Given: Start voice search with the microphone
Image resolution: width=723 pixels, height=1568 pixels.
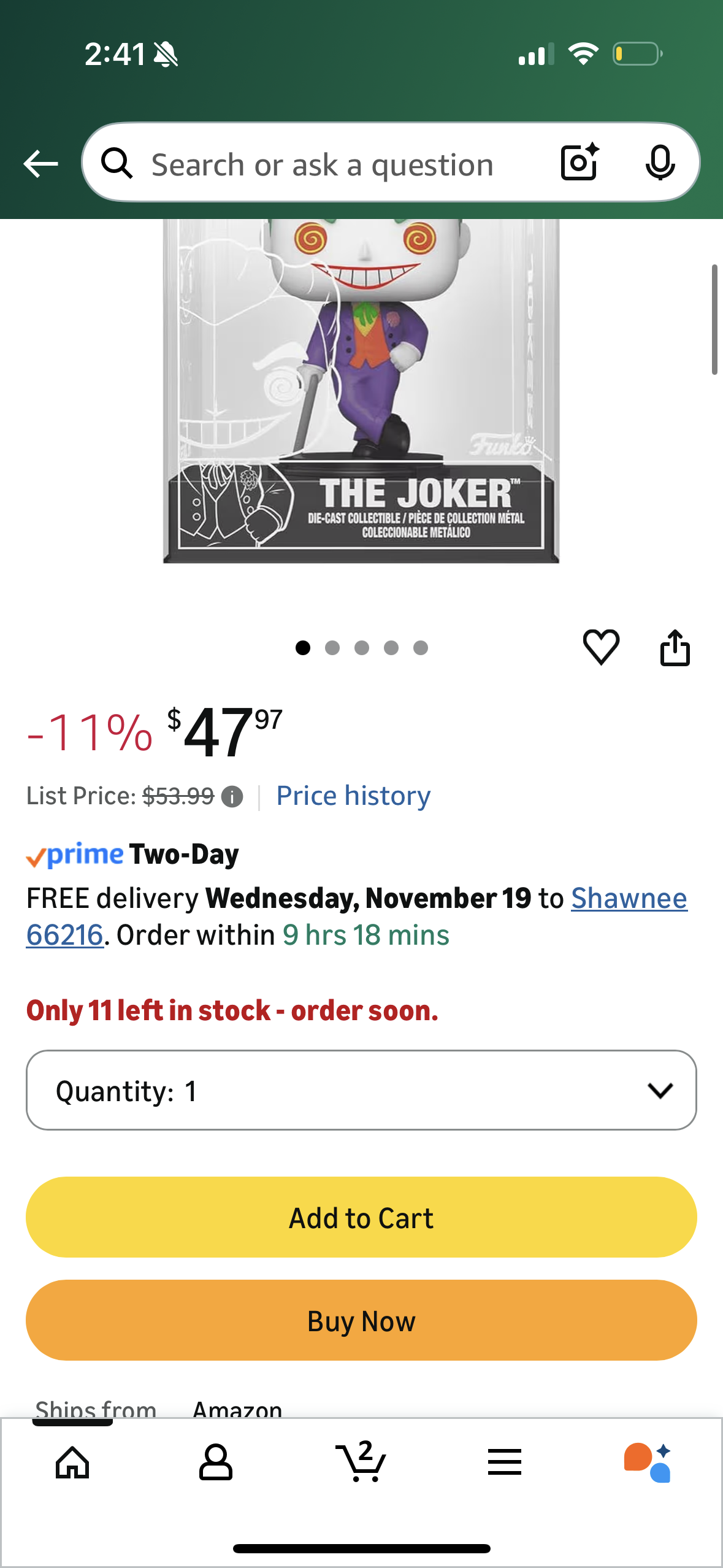Looking at the screenshot, I should [x=660, y=163].
